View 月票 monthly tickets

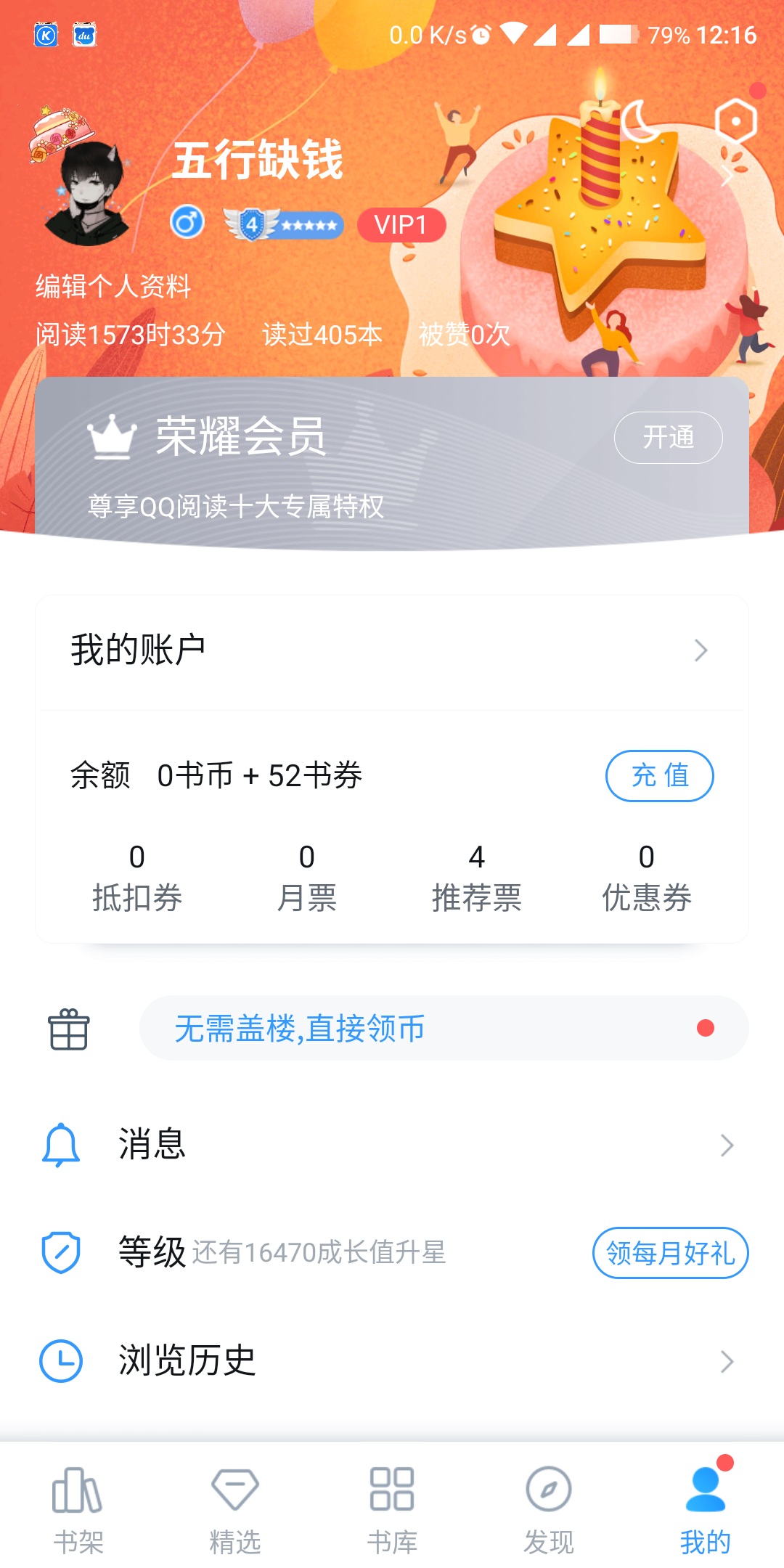click(306, 877)
